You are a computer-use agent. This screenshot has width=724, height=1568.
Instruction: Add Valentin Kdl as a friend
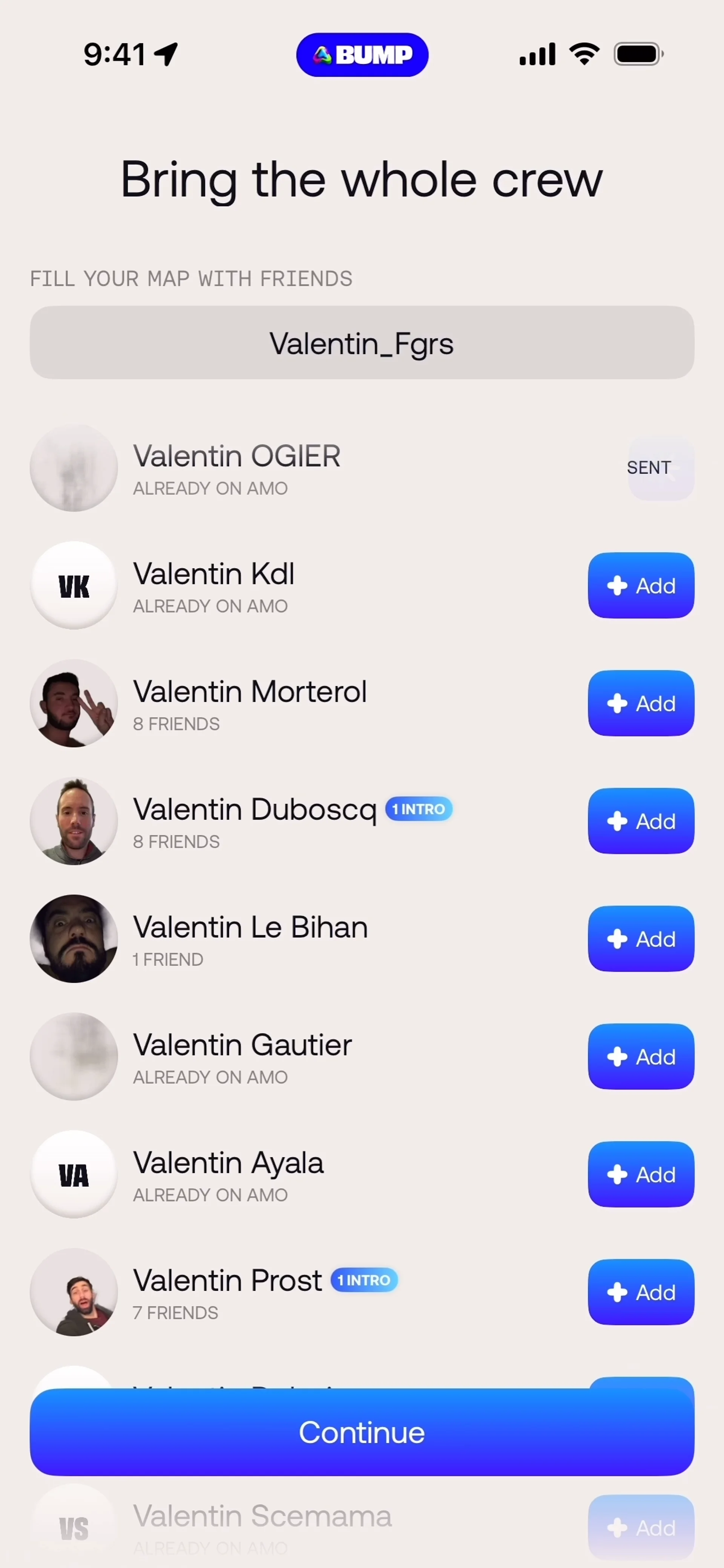point(641,586)
